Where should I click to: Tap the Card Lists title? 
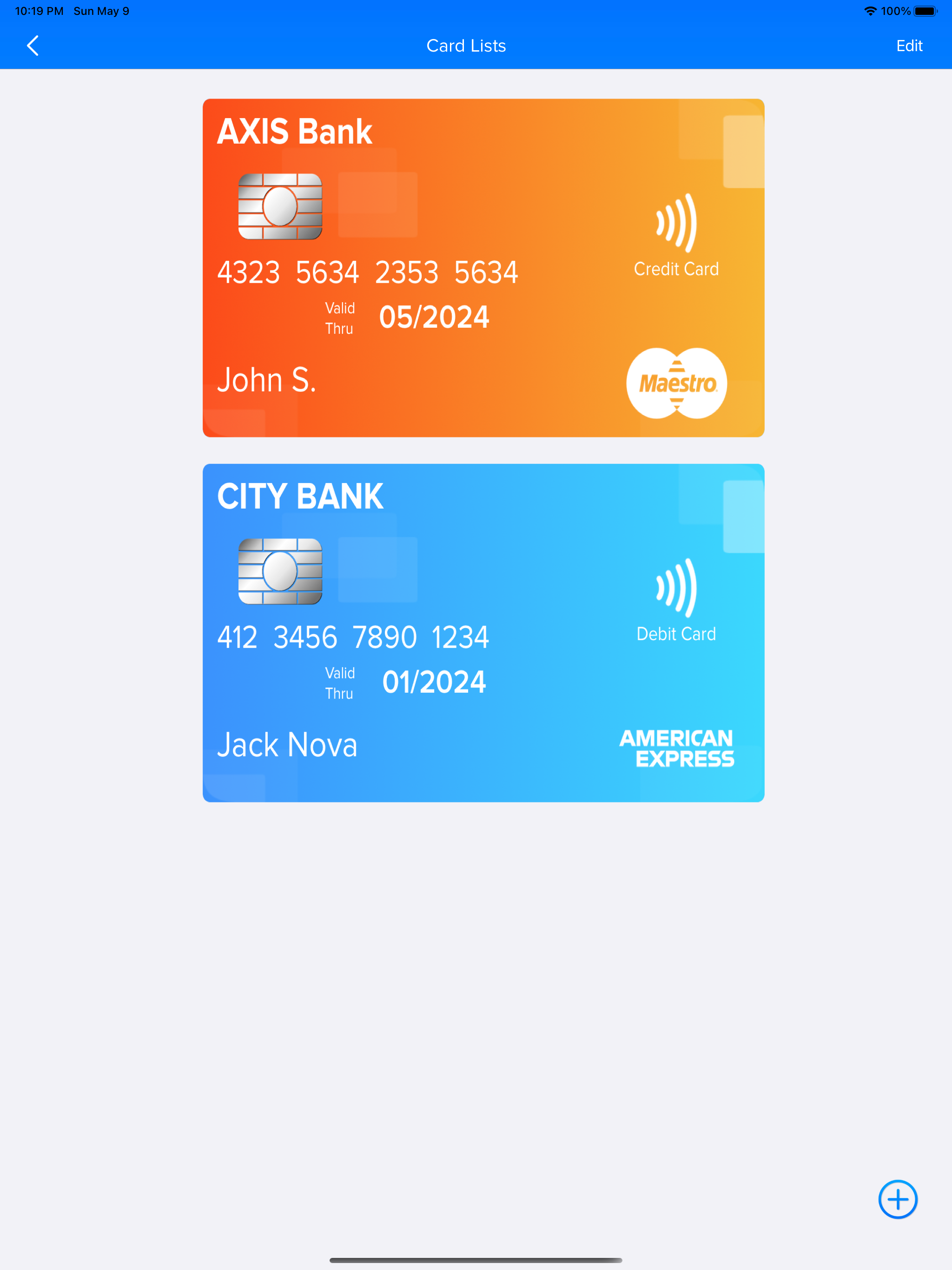(x=466, y=46)
